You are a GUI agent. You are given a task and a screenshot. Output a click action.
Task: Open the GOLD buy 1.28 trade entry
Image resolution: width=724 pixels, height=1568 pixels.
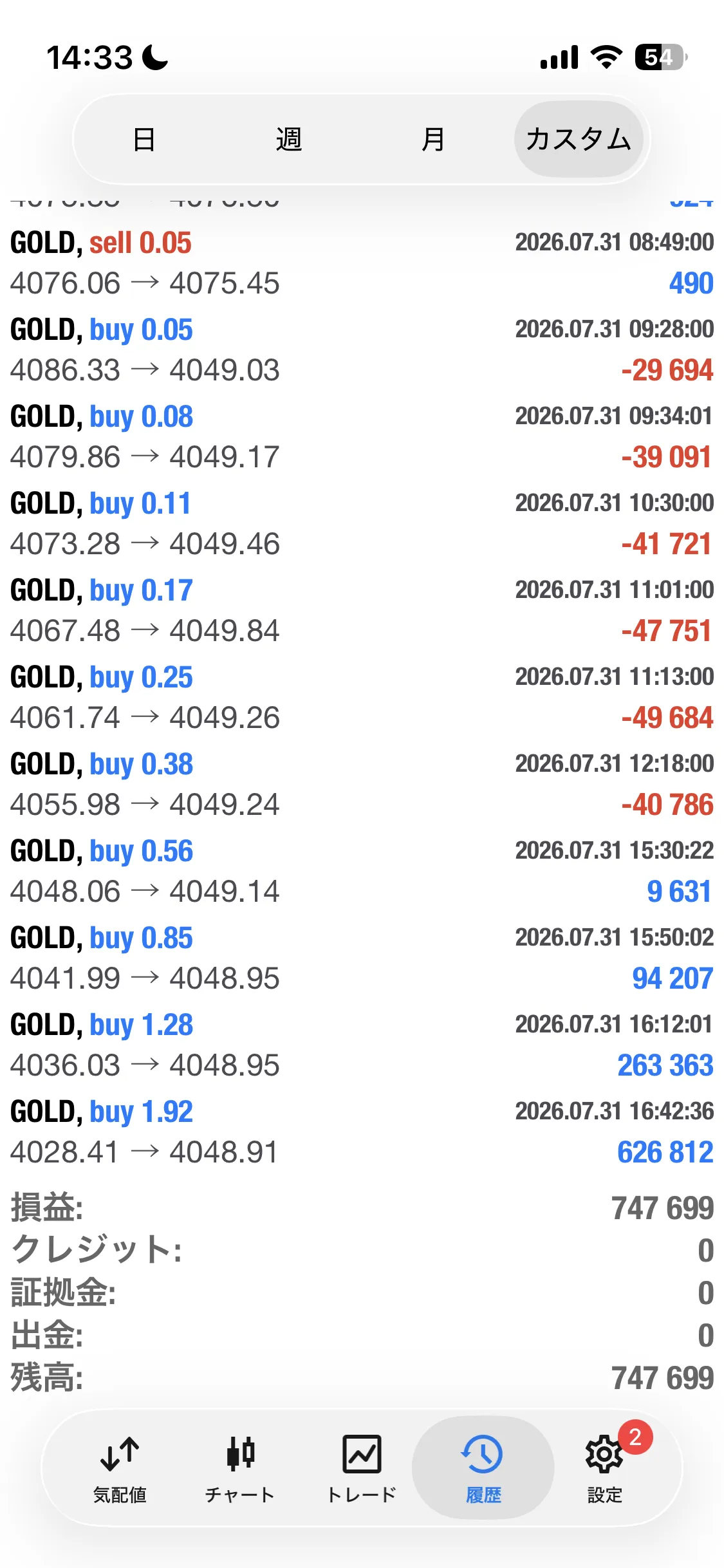362,1045
